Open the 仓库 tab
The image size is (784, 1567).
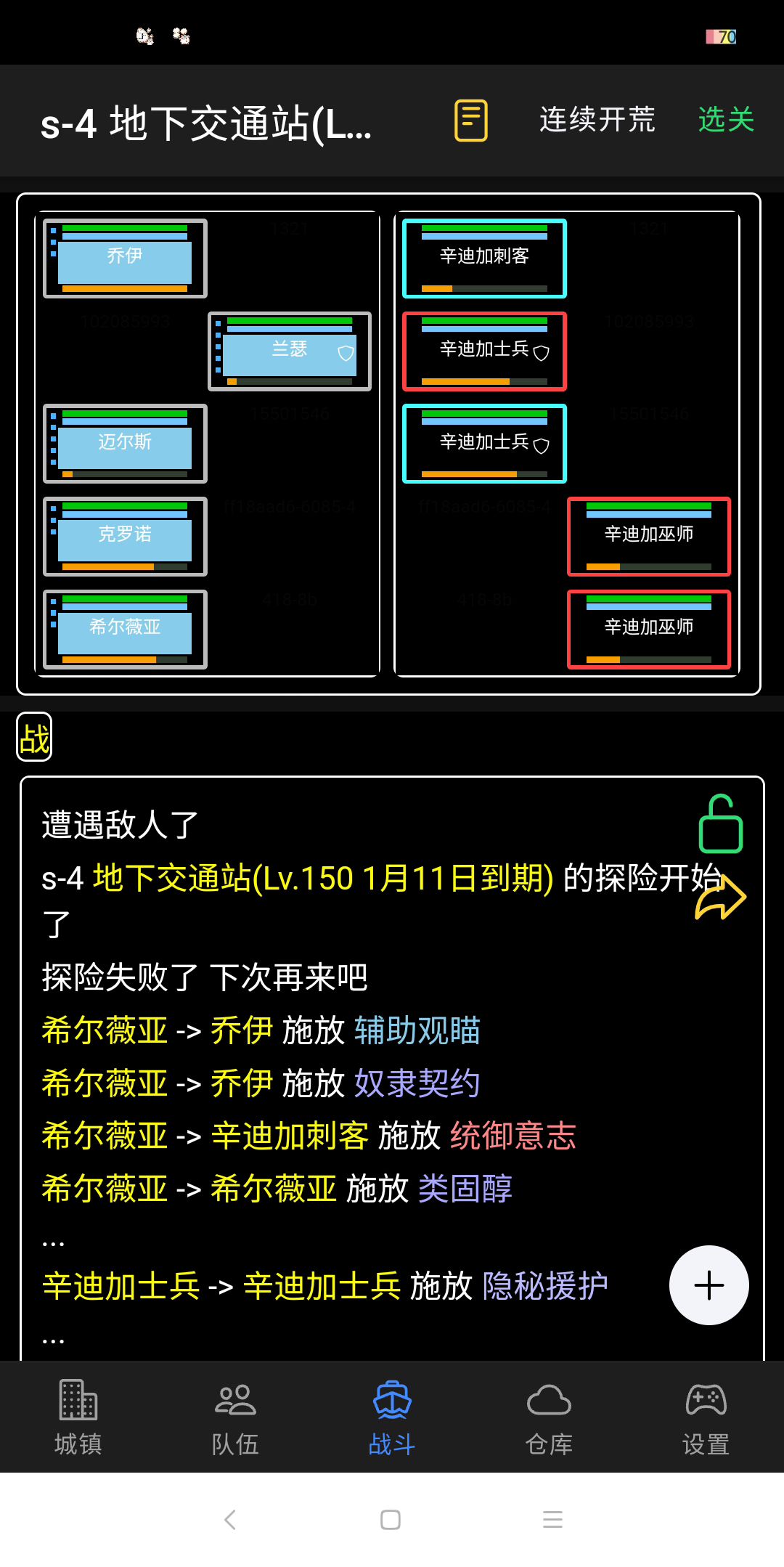tap(549, 1417)
